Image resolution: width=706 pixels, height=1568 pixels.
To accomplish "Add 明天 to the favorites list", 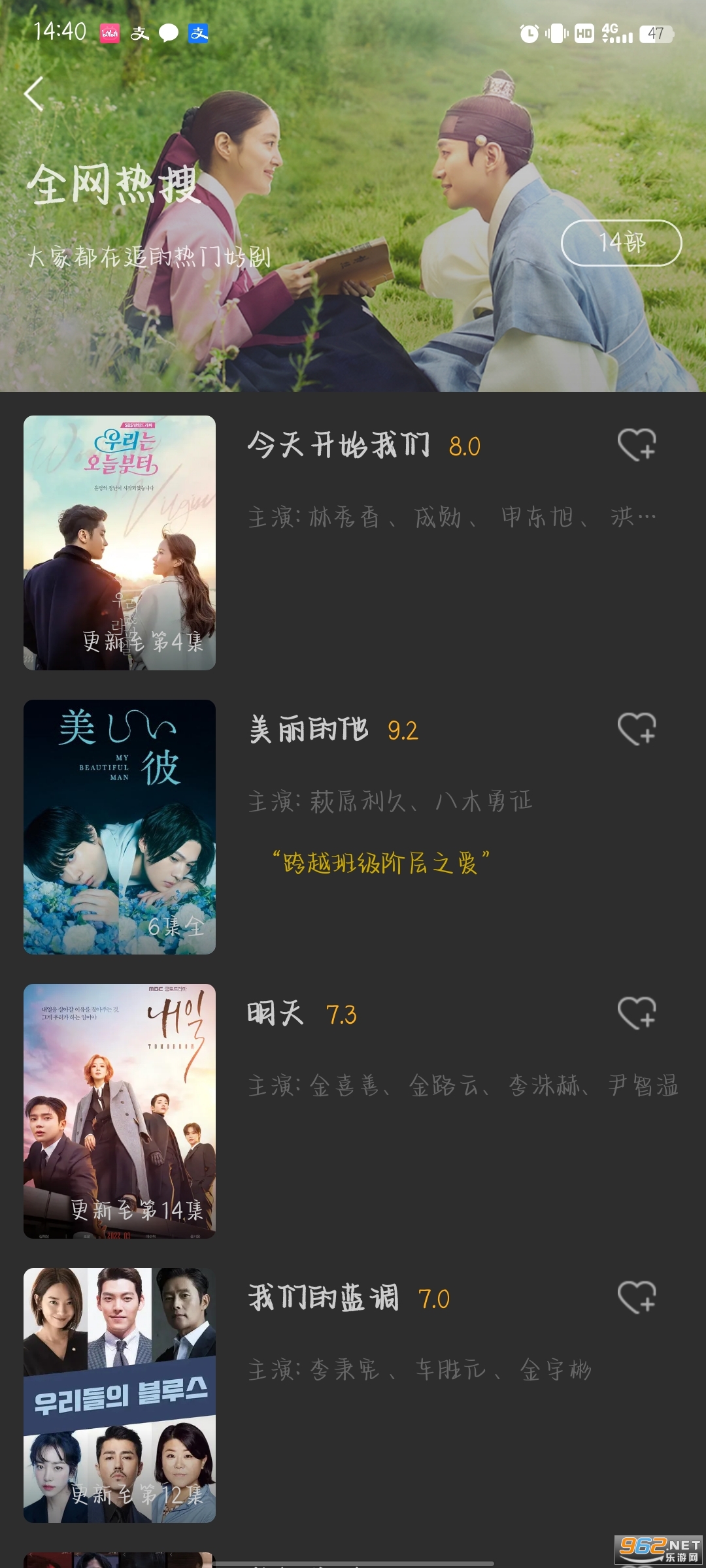I will pos(637,1013).
